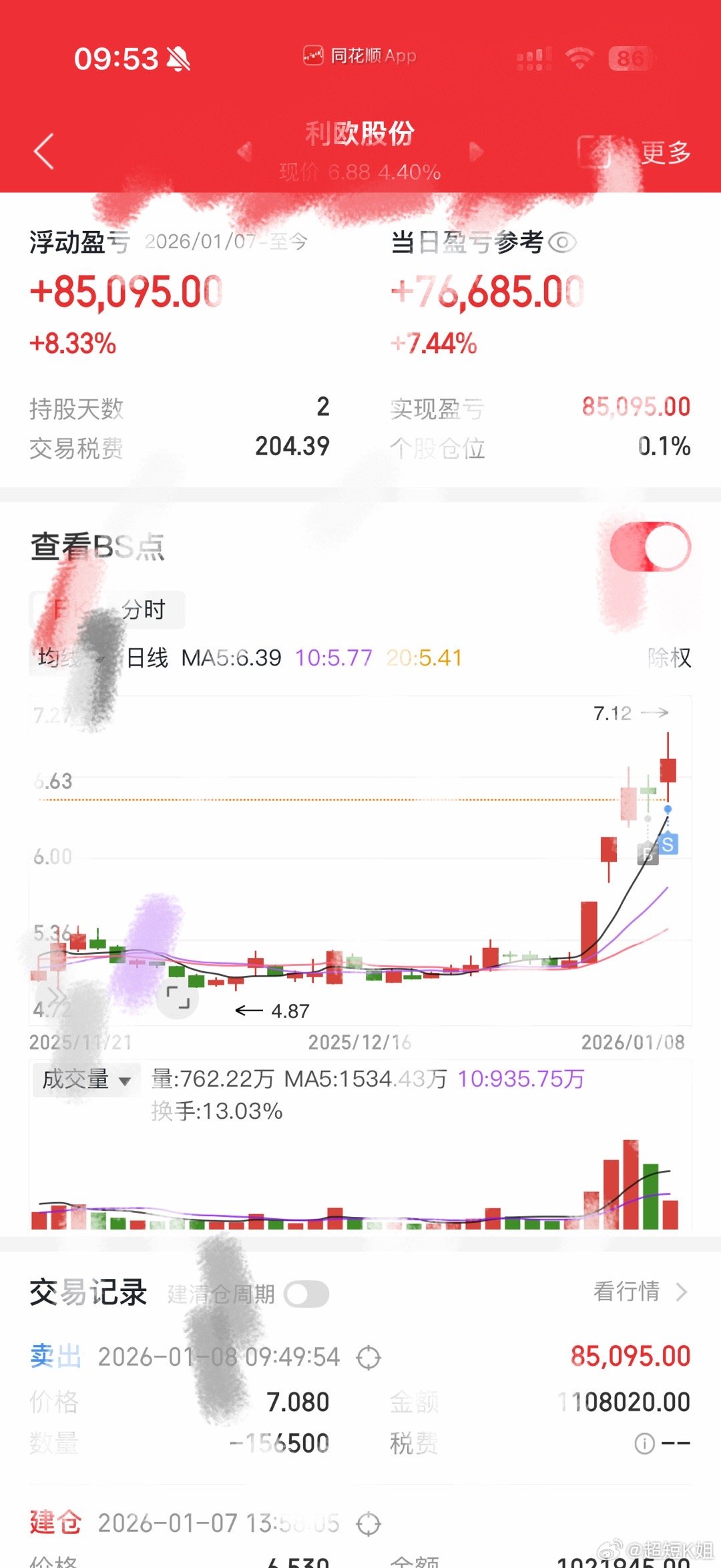Show the 税费 info tooltip

tap(644, 1444)
